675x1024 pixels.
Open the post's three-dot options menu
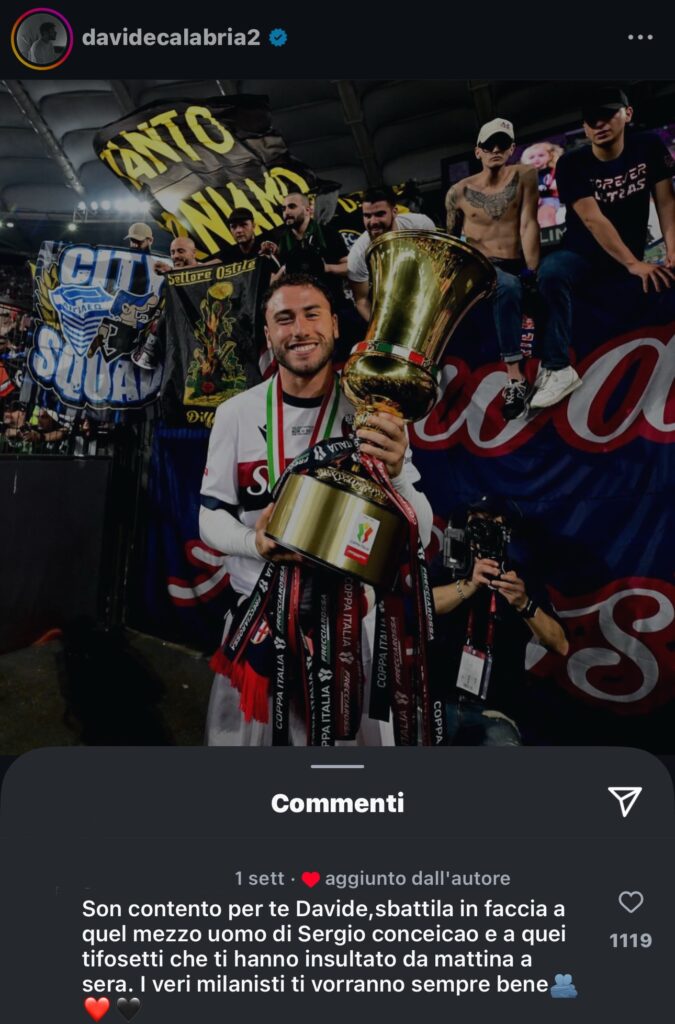640,38
